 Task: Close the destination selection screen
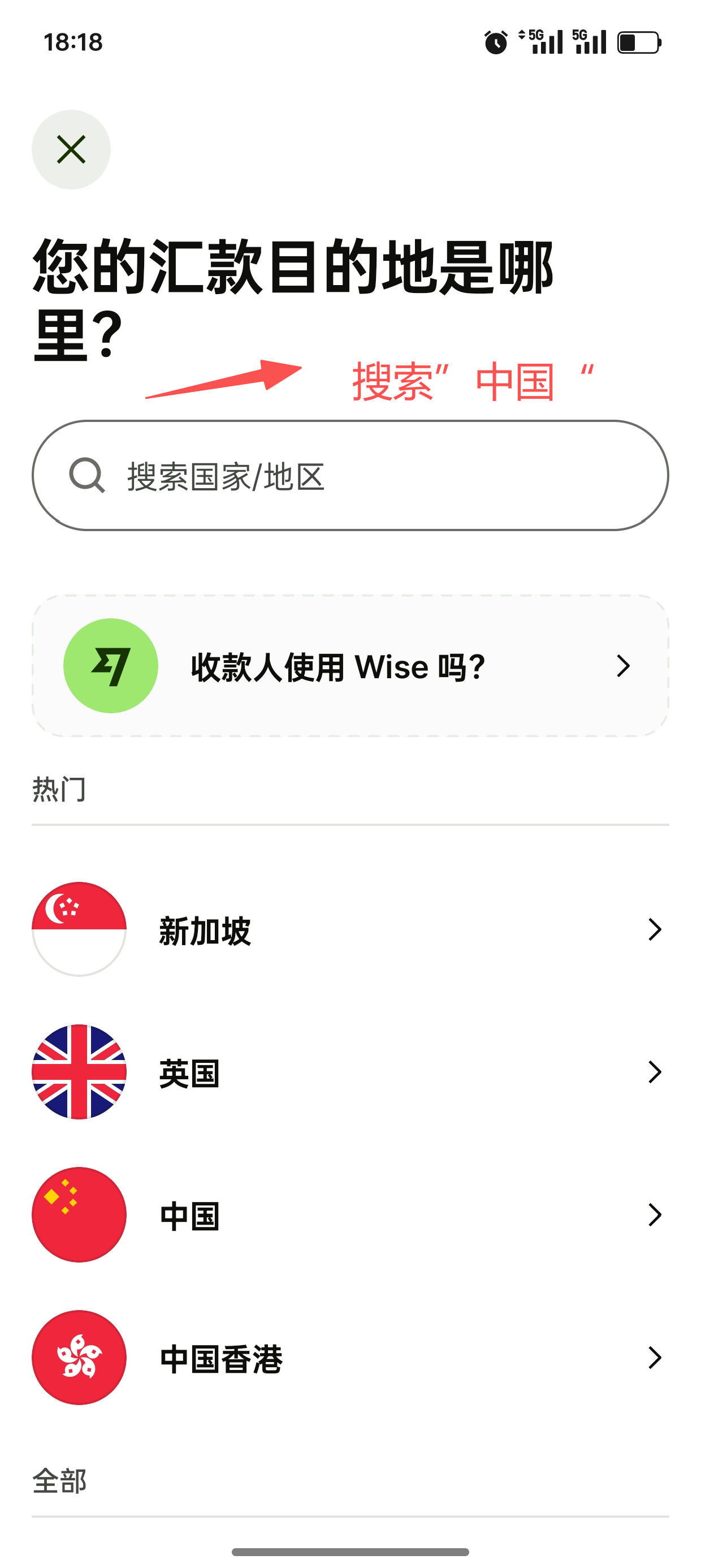point(71,149)
